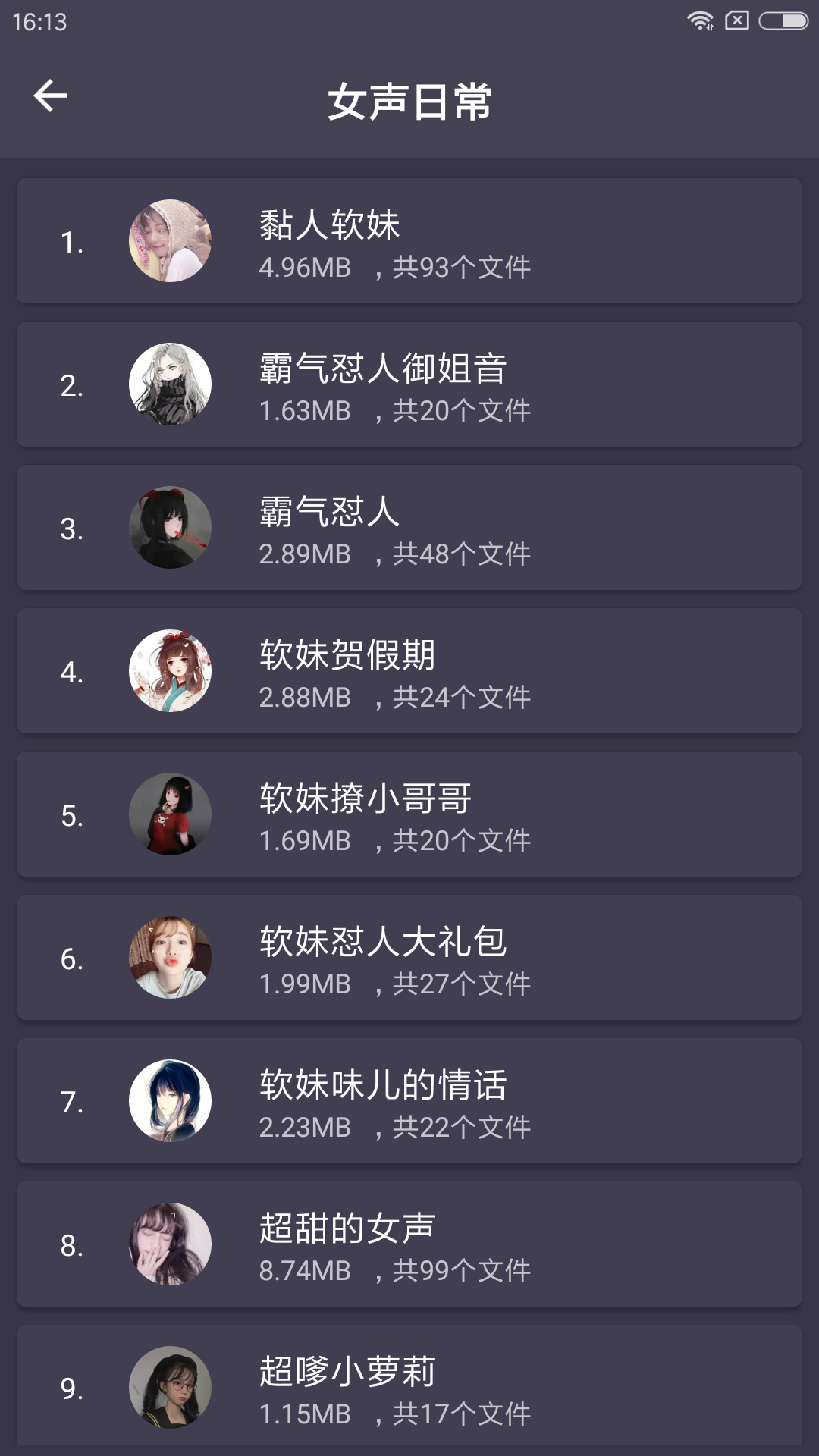819x1456 pixels.
Task: Tap the title 女声日常 at the top
Action: (409, 99)
